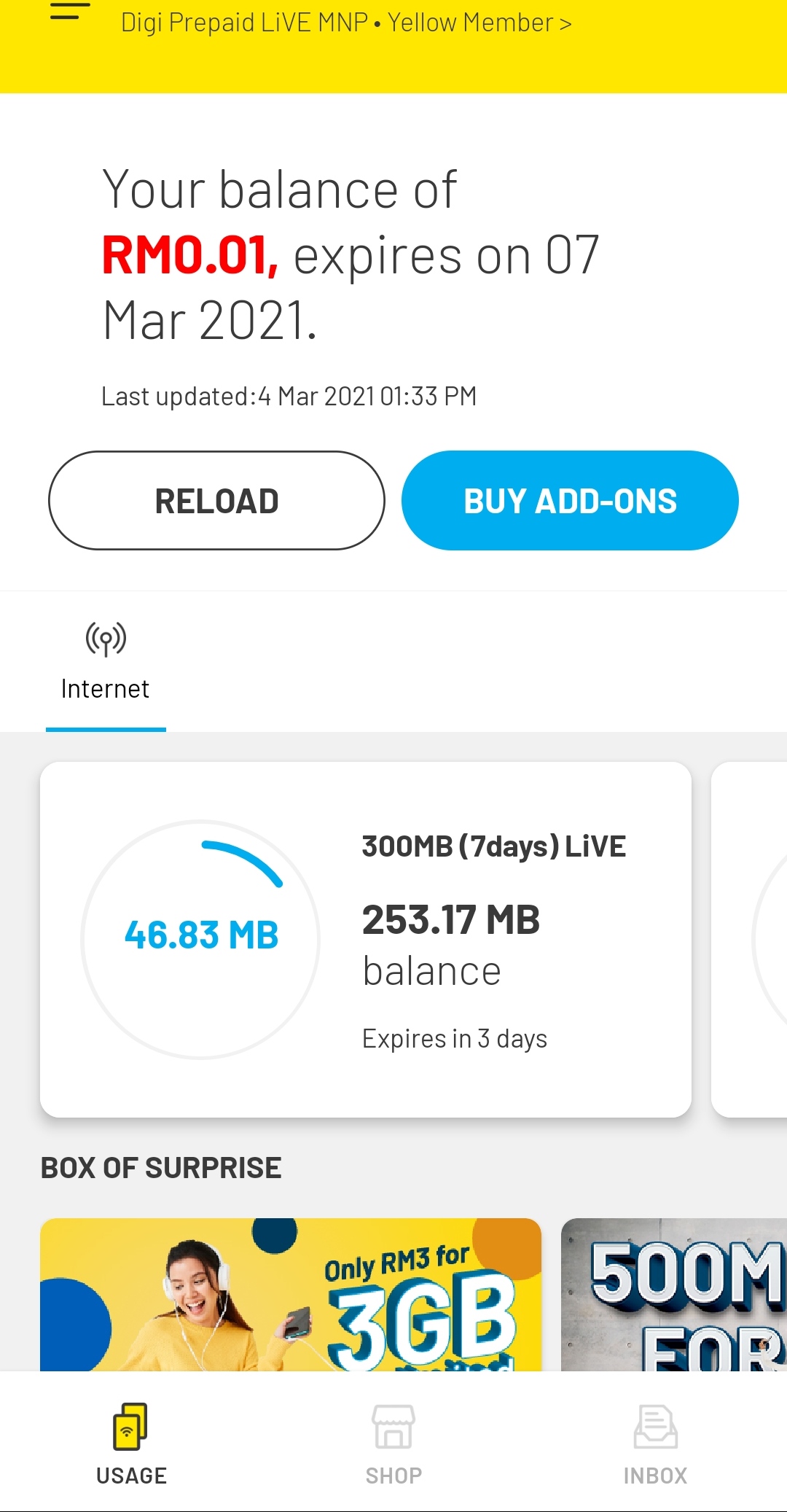
Task: Open the Only RM3 for 3GB offer
Action: click(291, 1294)
